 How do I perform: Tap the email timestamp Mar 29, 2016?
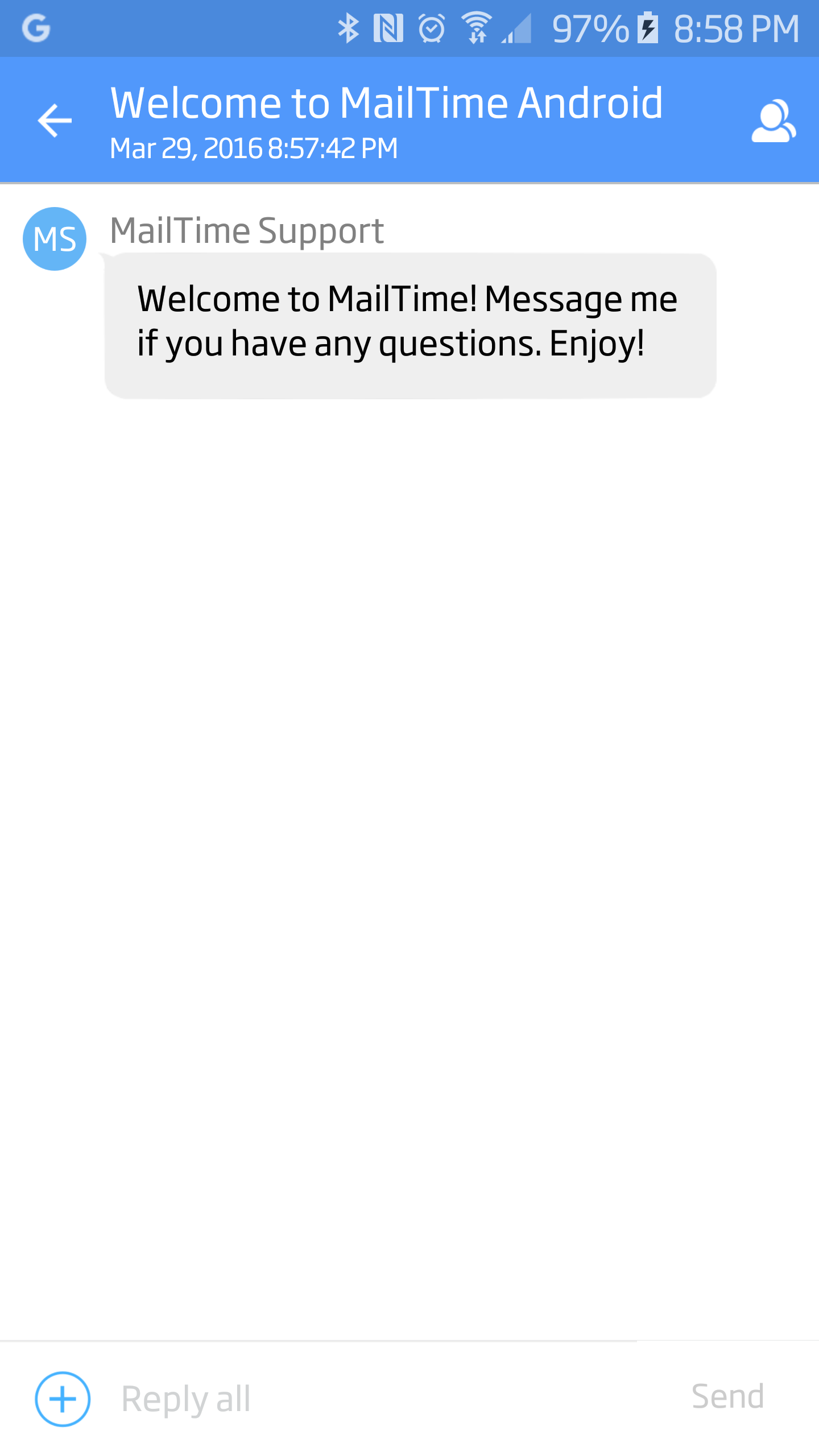point(255,149)
